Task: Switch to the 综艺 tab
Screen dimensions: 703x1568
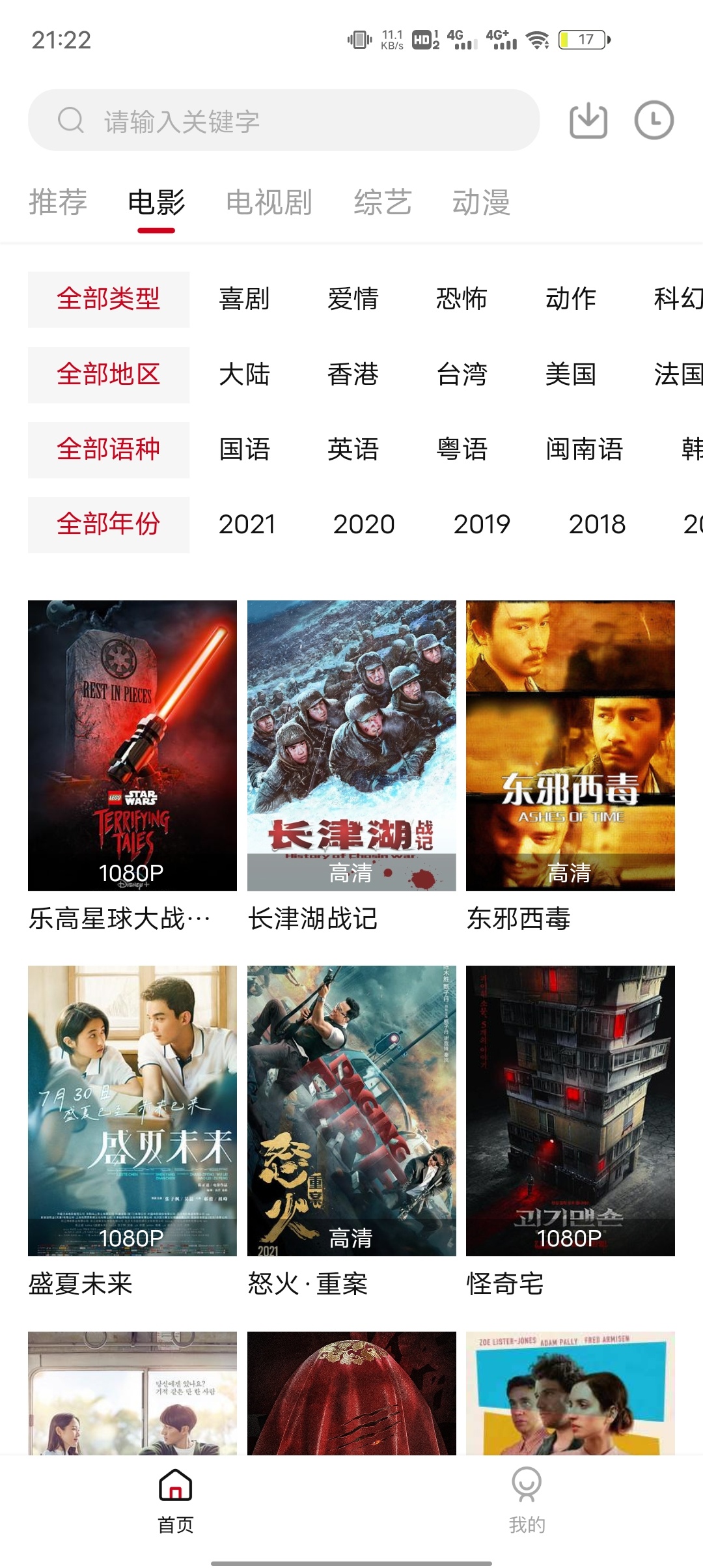Action: coord(383,202)
